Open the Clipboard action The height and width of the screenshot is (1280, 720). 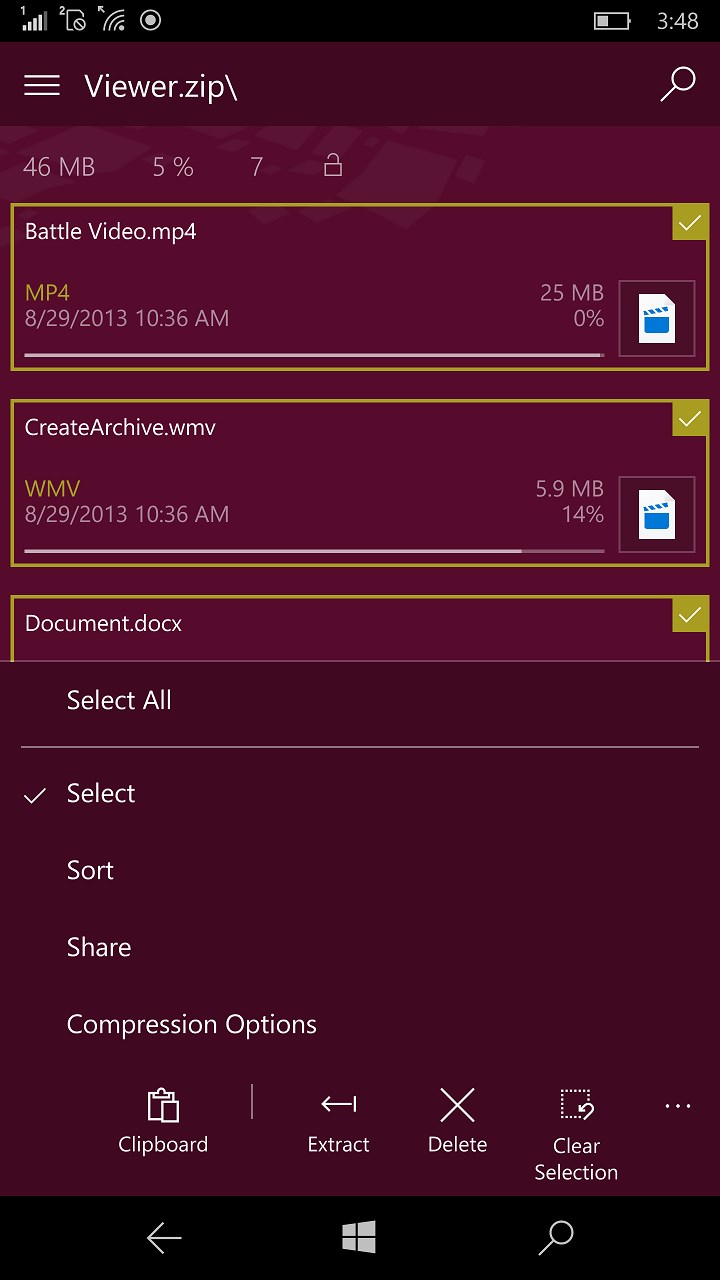163,1121
